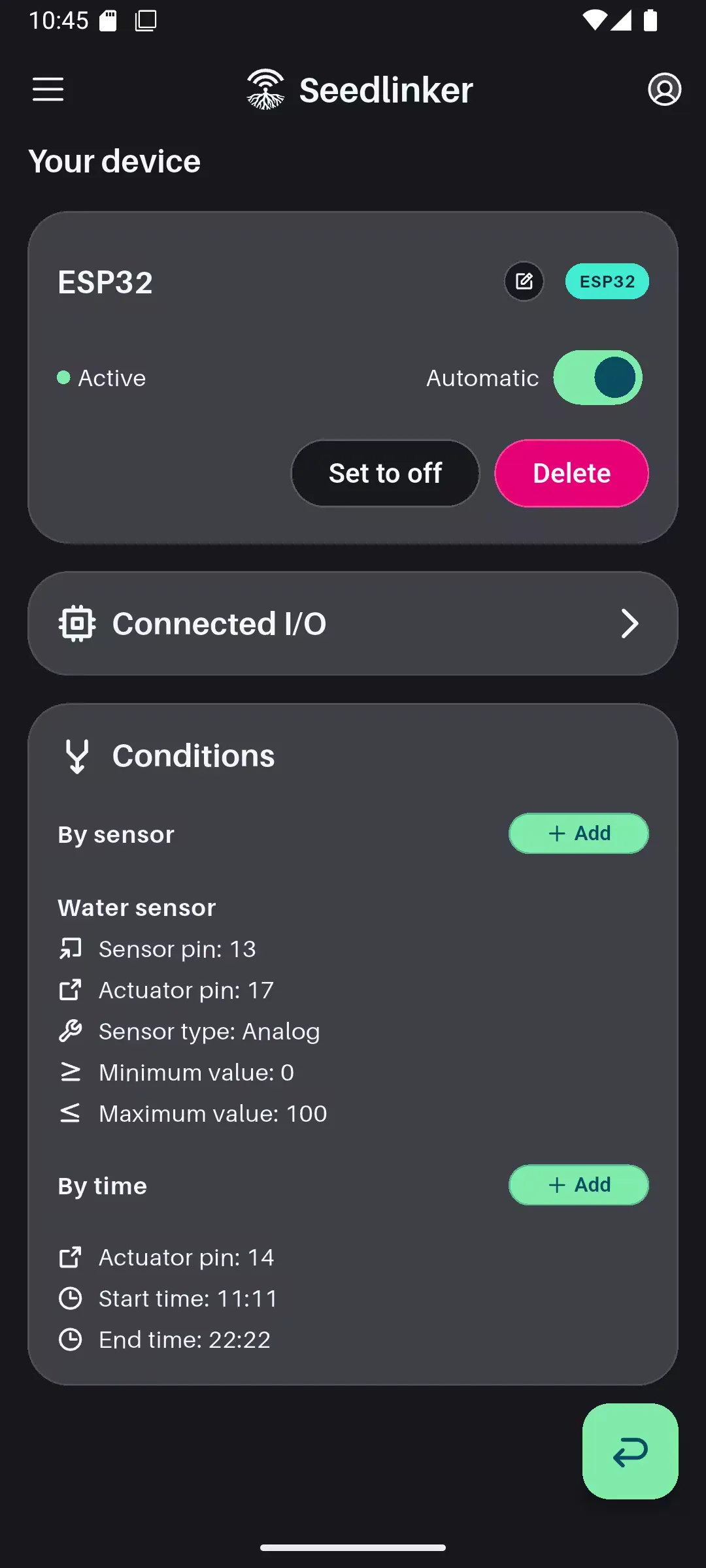Expand the Connected I/O section chevron
This screenshot has width=706, height=1568.
click(x=630, y=623)
